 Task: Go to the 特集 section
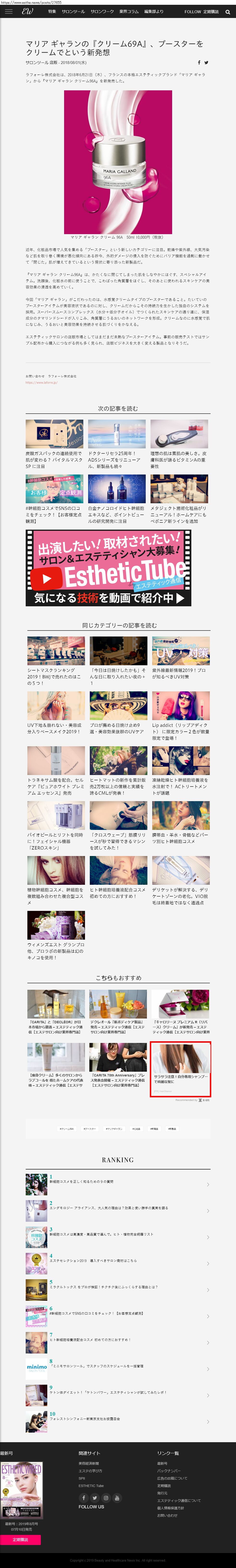(x=52, y=12)
